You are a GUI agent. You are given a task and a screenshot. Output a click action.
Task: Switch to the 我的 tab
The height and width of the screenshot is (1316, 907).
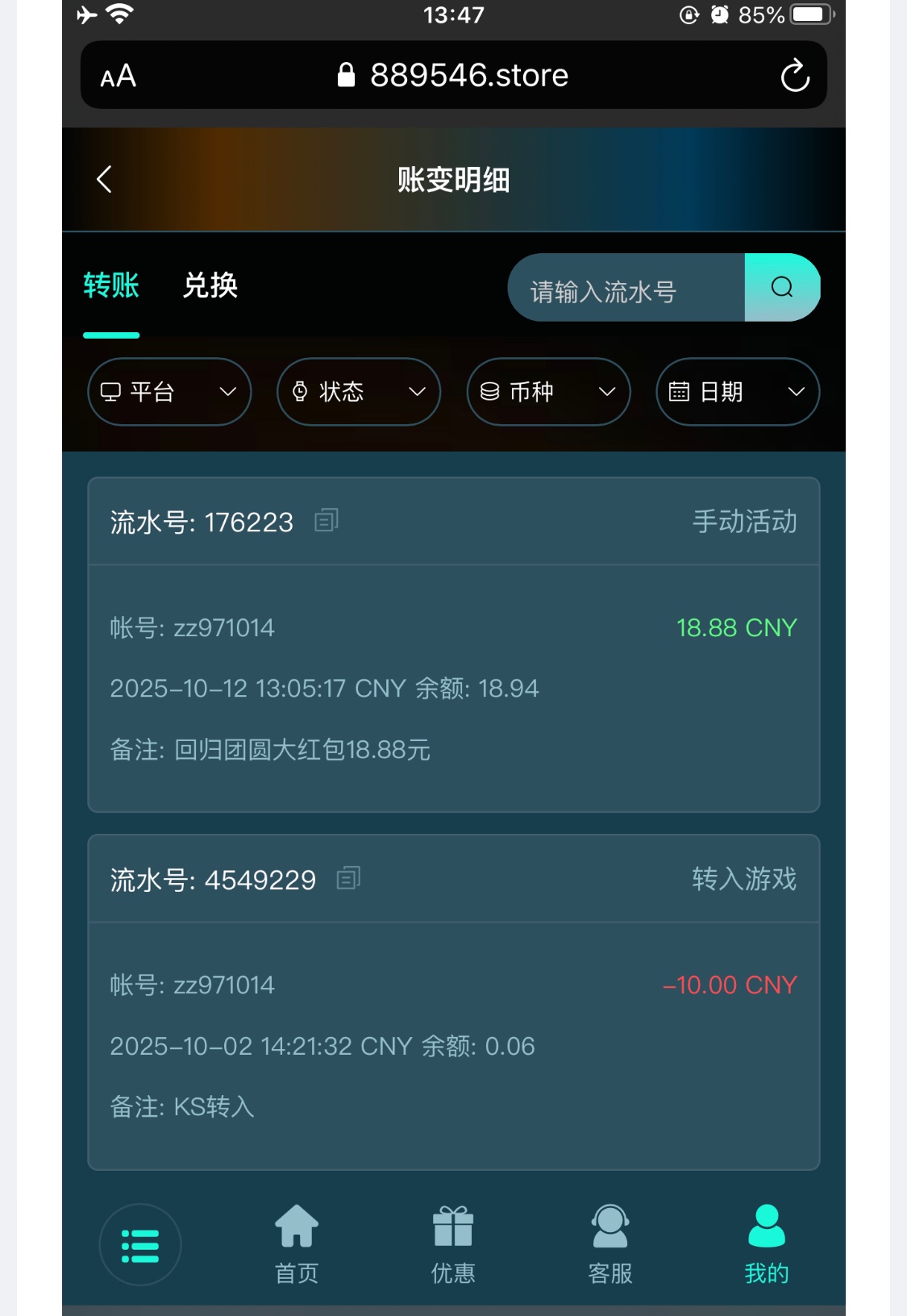pos(766,1244)
